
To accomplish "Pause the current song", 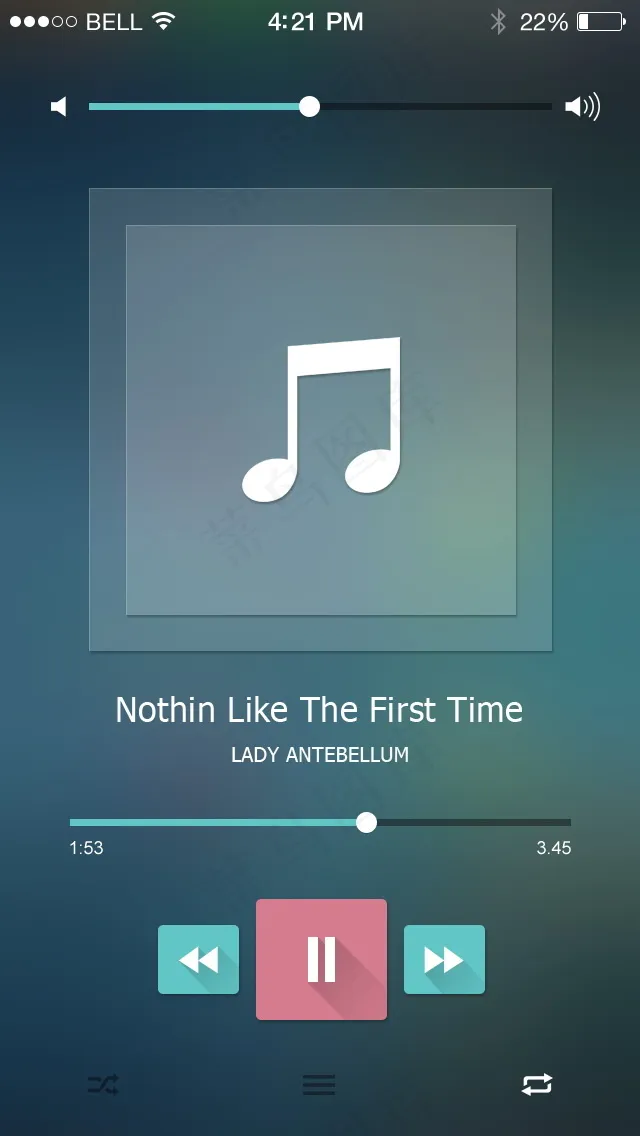I will pyautogui.click(x=321, y=959).
